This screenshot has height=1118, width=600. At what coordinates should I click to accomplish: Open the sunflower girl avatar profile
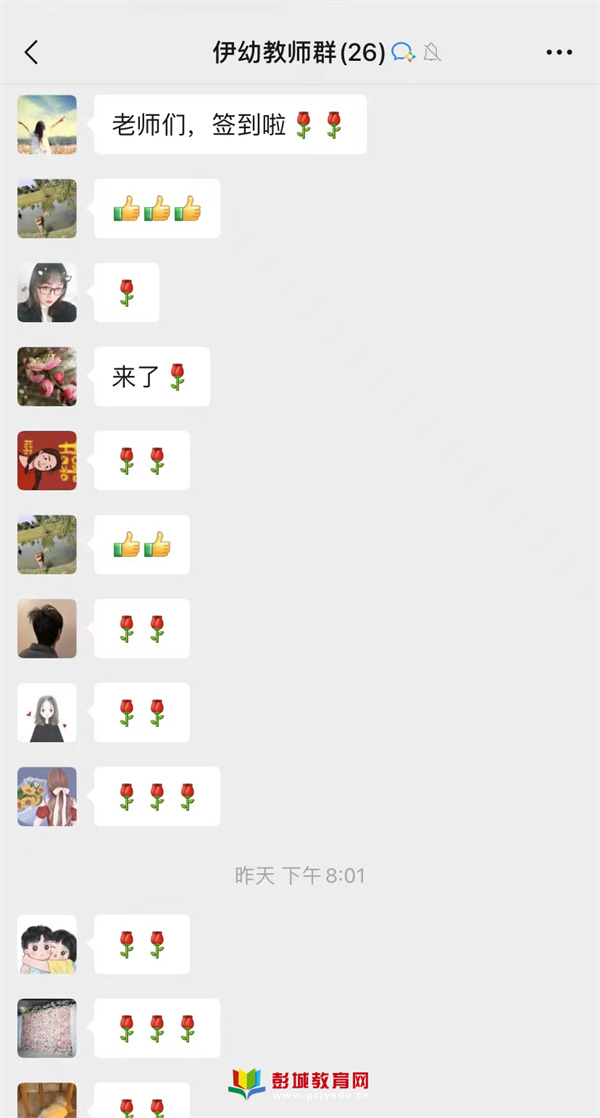pyautogui.click(x=47, y=796)
